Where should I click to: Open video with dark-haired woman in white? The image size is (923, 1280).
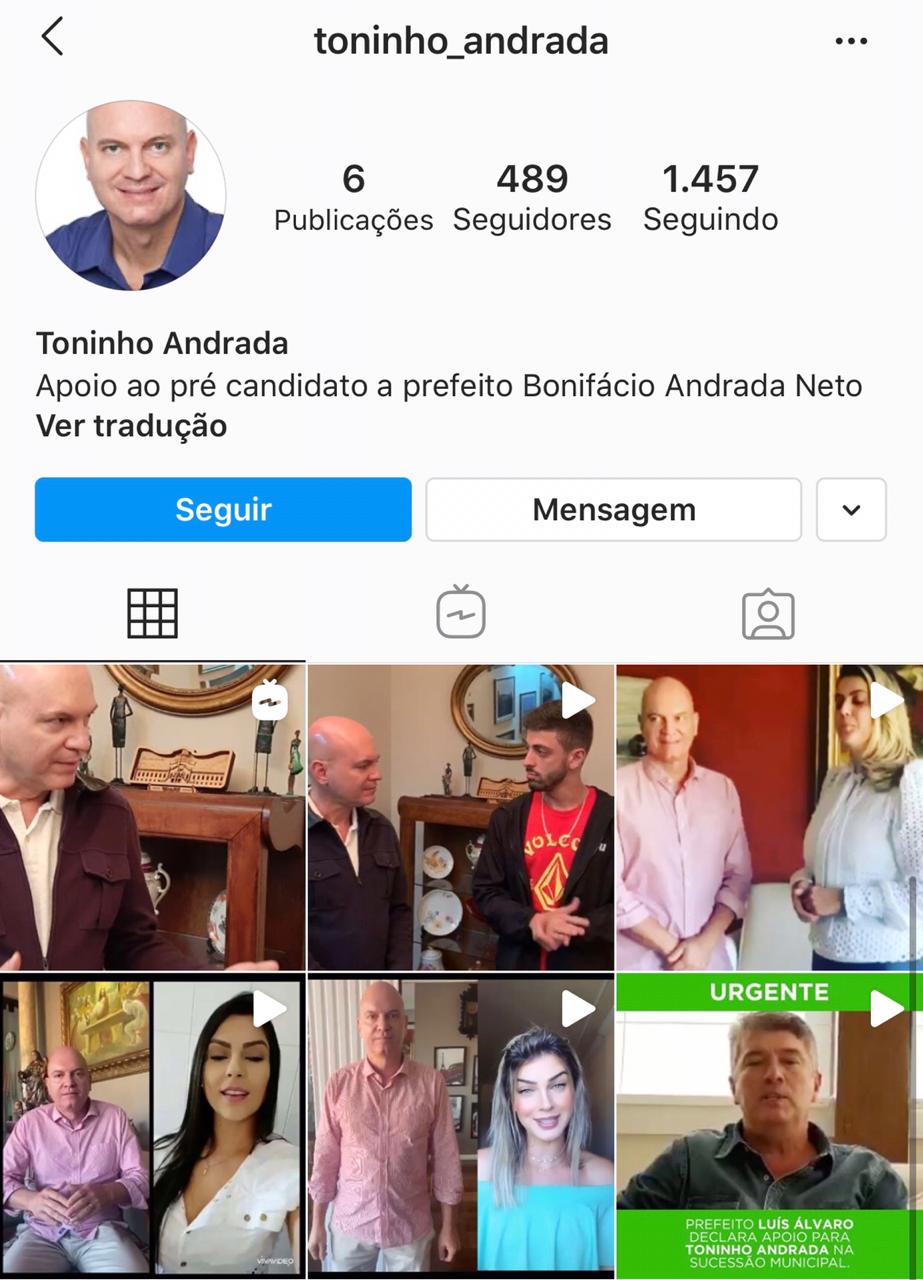point(152,1125)
